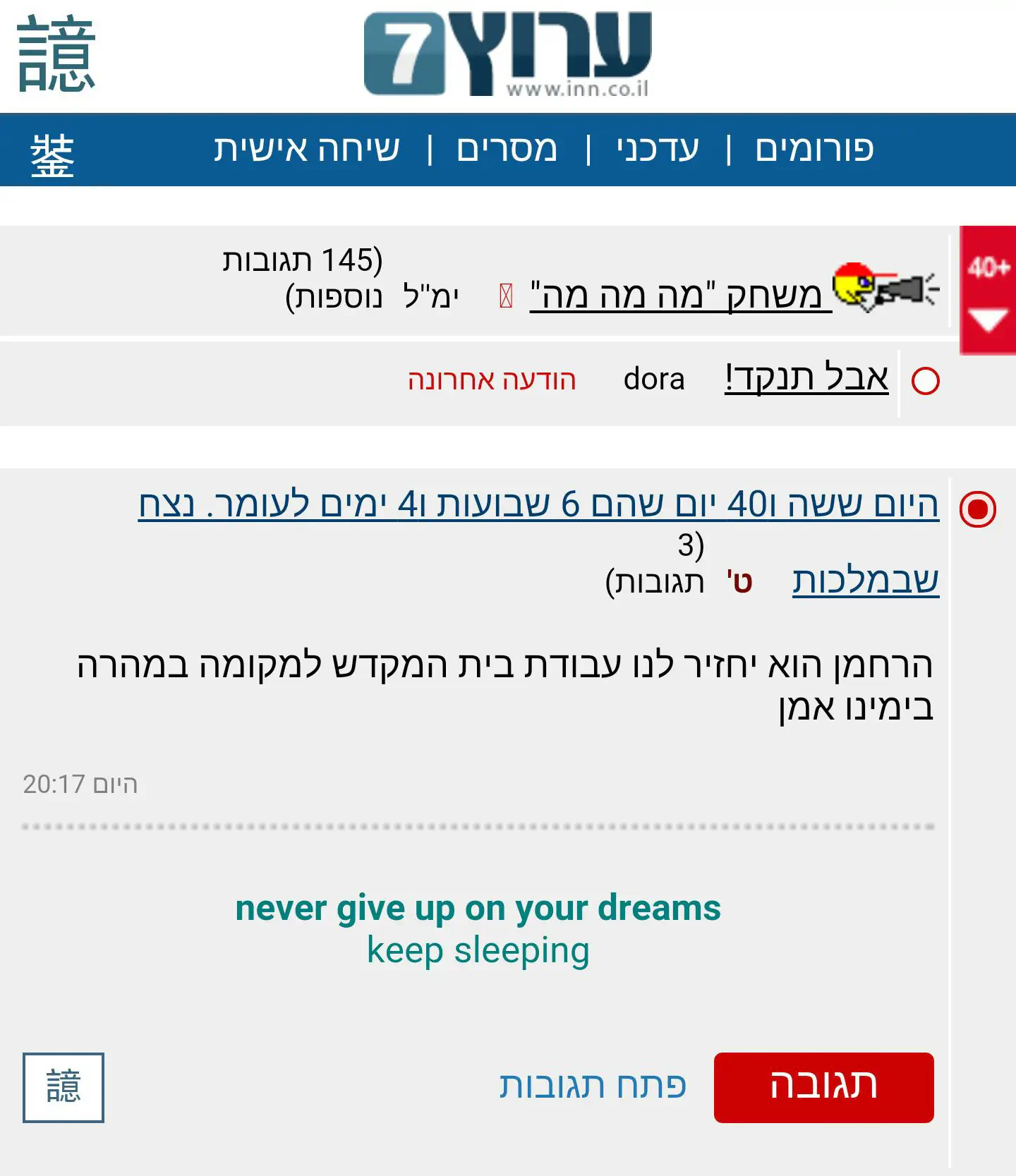This screenshot has width=1016, height=1176.
Task: Tap the Arutz 7 logo to go home
Action: (x=507, y=54)
